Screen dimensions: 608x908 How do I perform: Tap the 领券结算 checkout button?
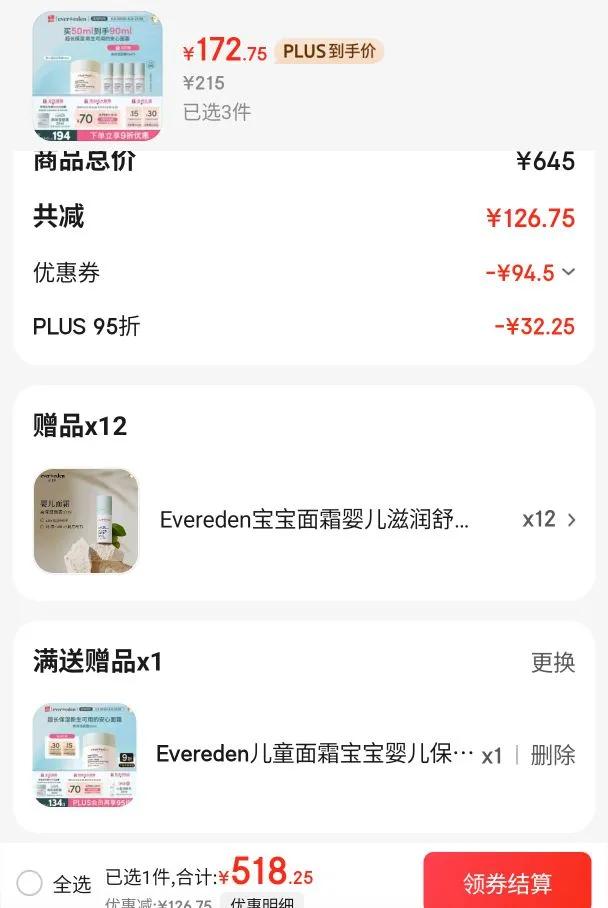(x=507, y=881)
